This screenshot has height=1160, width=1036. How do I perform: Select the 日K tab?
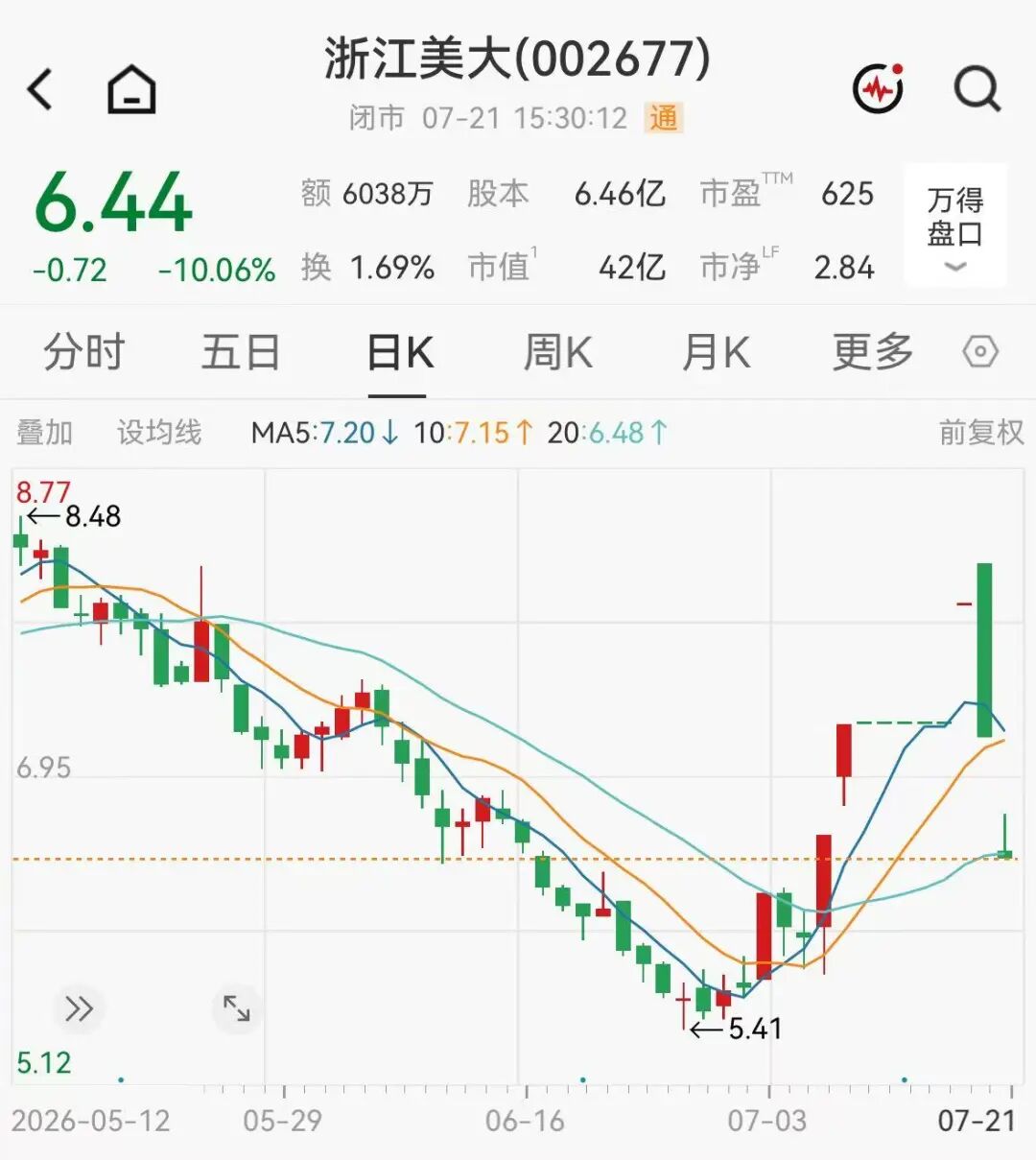coord(399,352)
